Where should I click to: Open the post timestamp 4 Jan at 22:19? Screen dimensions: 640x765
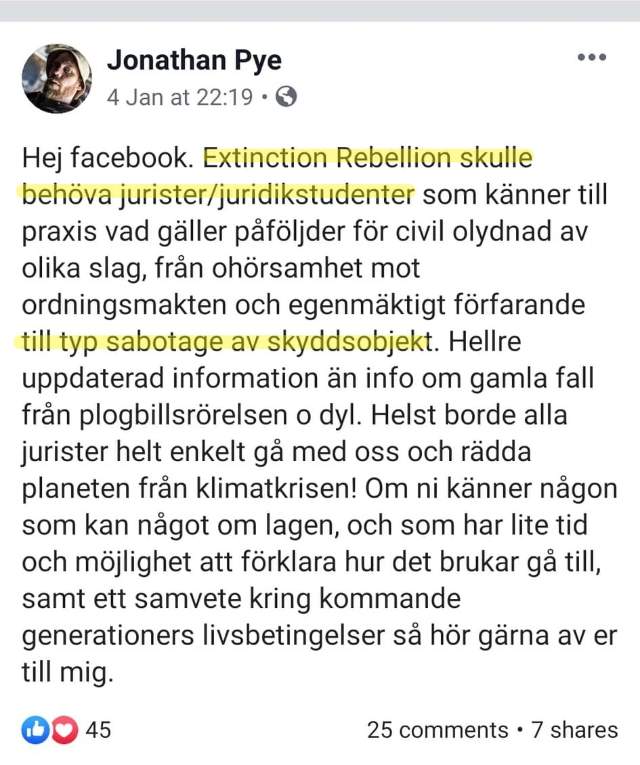(181, 97)
